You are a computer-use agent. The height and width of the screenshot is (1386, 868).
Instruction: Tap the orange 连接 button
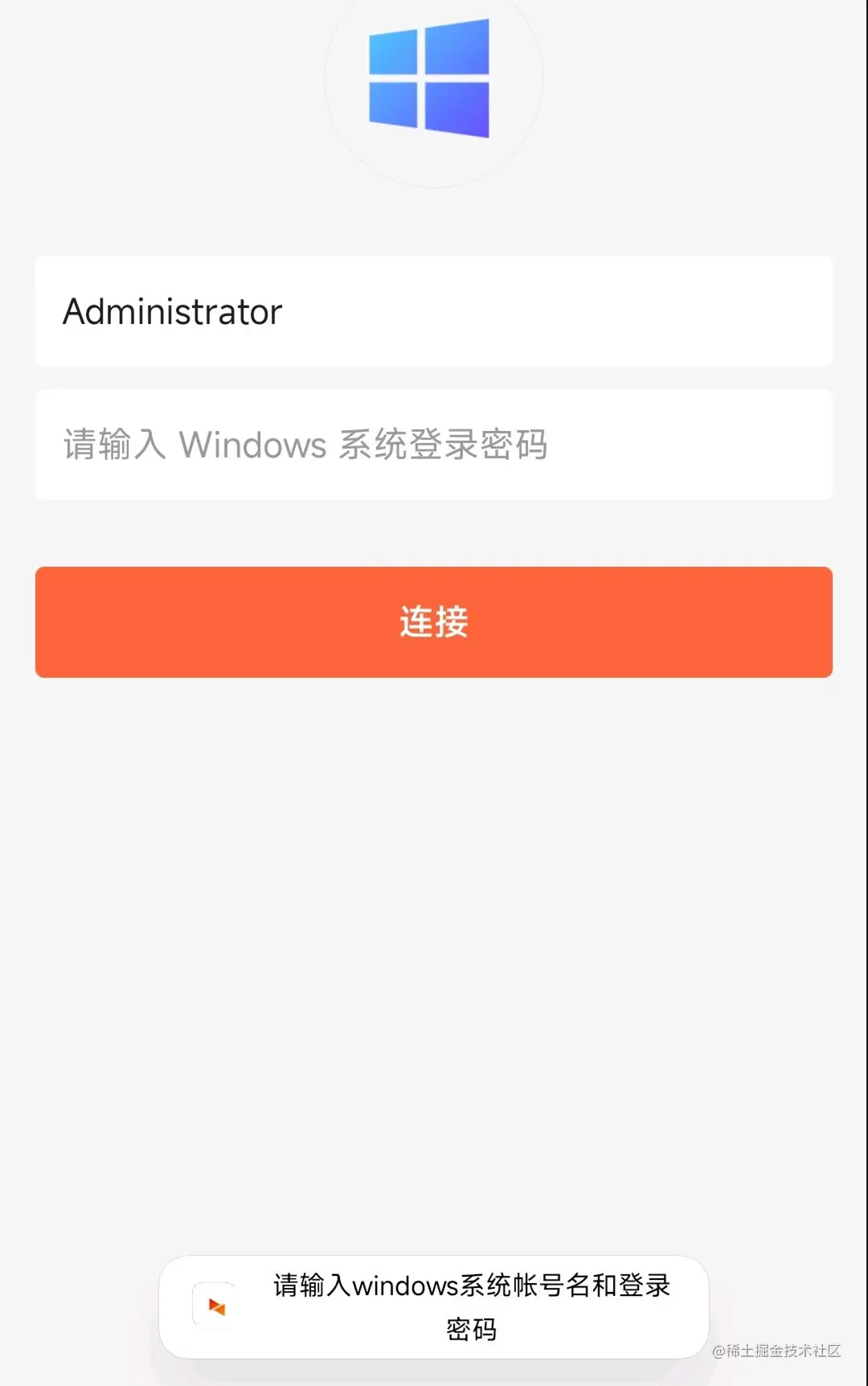(434, 621)
